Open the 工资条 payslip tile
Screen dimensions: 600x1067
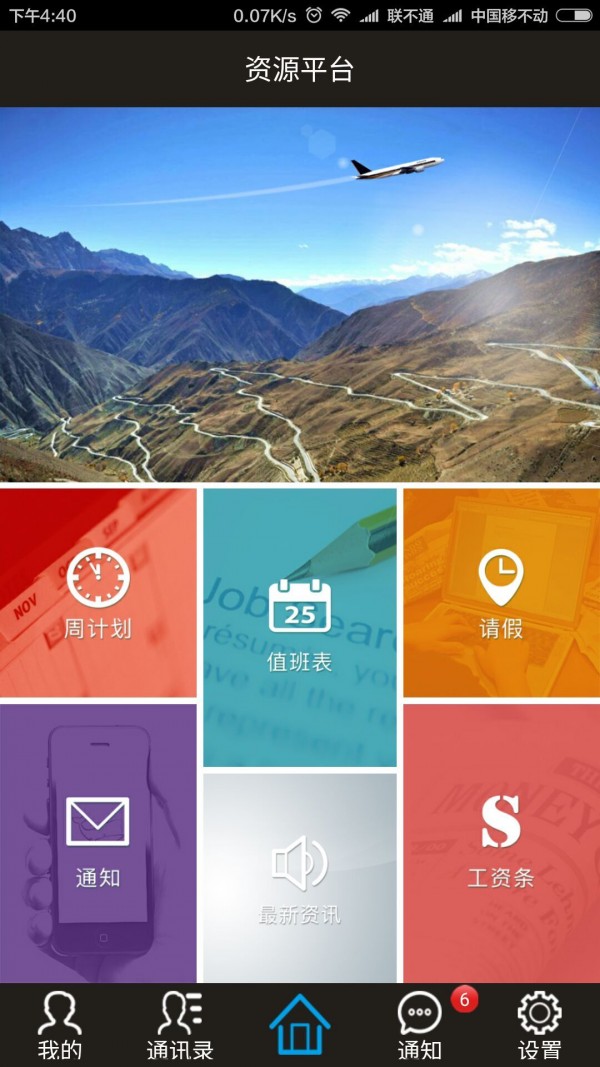pyautogui.click(x=501, y=843)
